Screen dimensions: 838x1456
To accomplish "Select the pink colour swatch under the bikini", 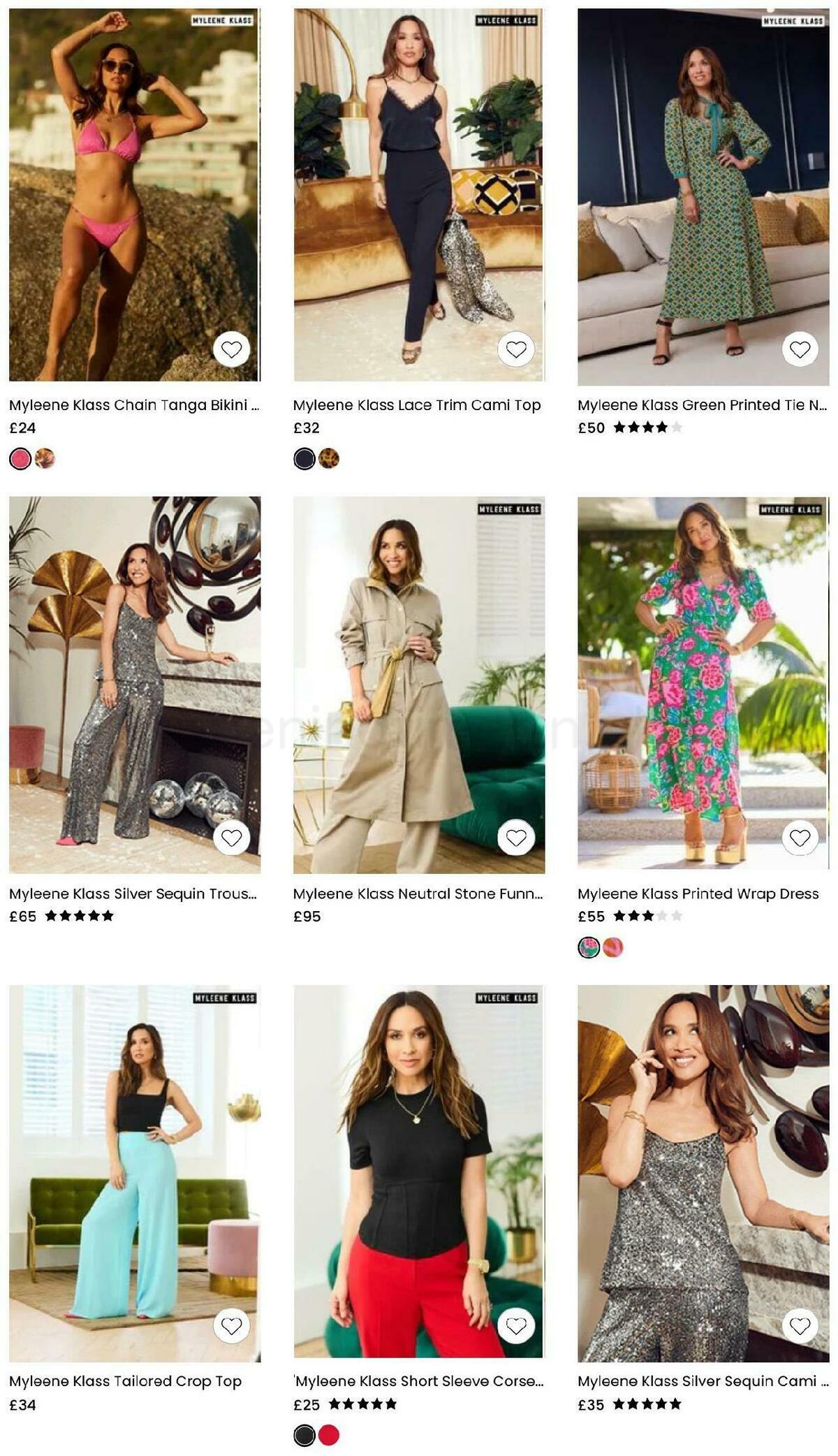I will click(19, 459).
